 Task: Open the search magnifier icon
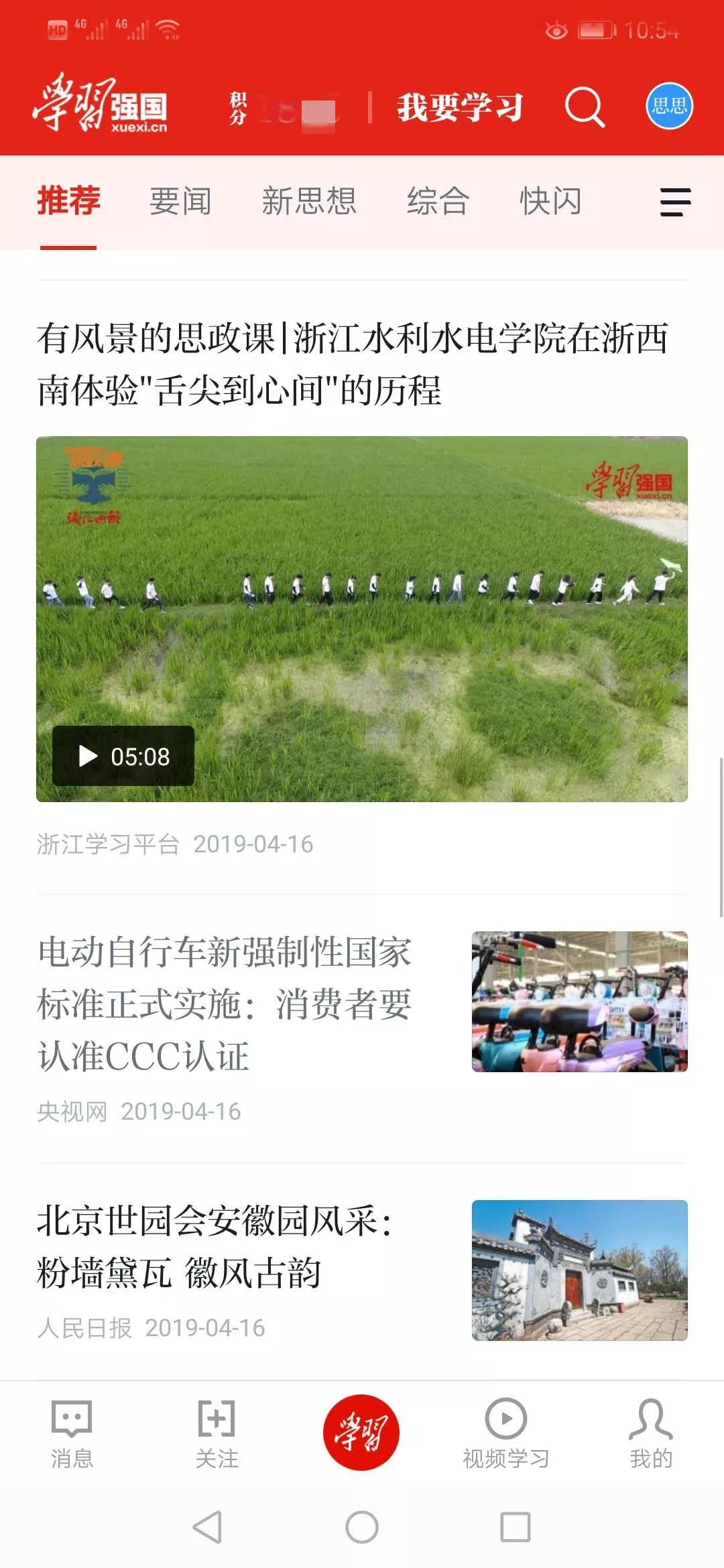pos(585,107)
